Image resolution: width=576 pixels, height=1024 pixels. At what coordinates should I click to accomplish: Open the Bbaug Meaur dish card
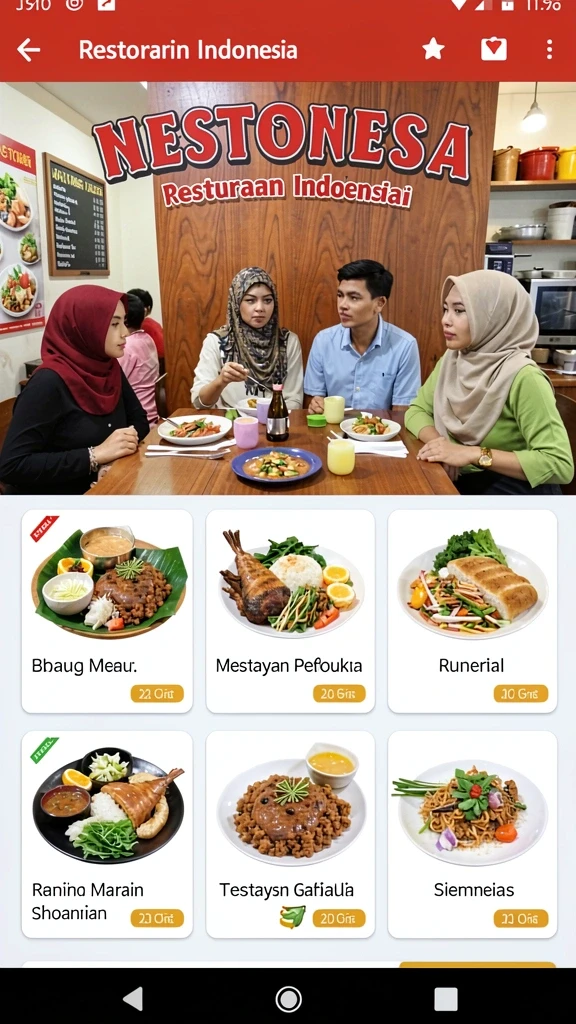pyautogui.click(x=107, y=611)
